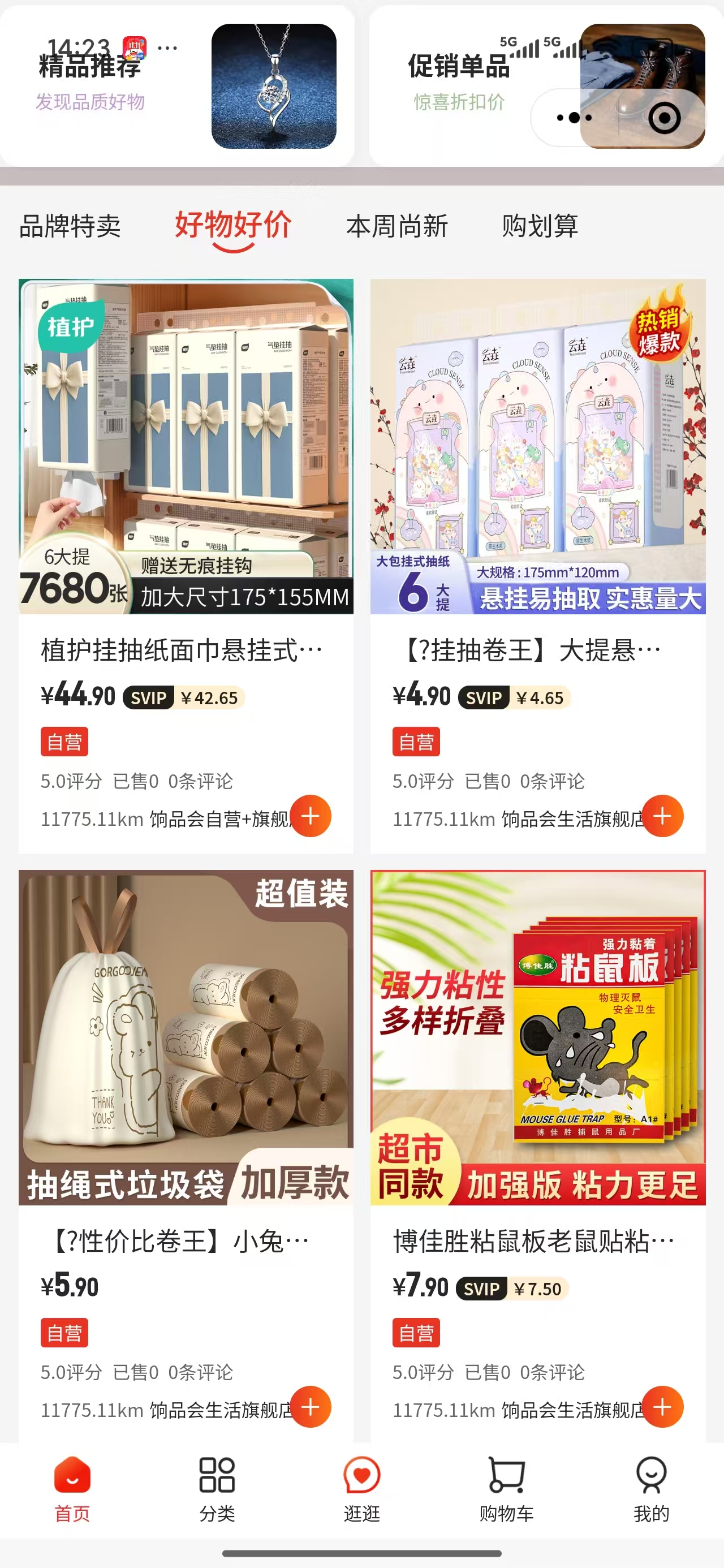The width and height of the screenshot is (724, 1568).
Task: Switch to the 分类 categories tab
Action: pyautogui.click(x=217, y=1489)
